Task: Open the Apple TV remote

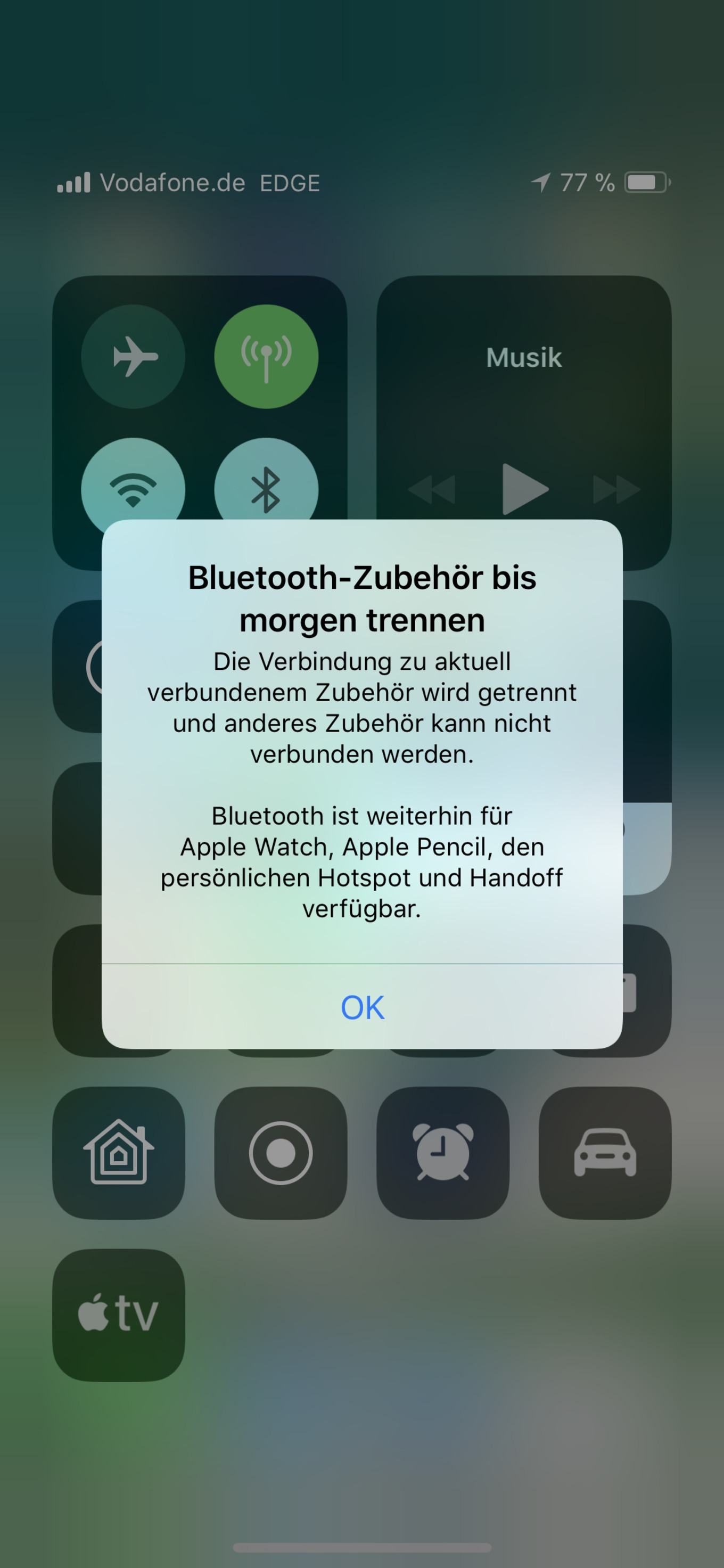Action: click(x=119, y=1315)
